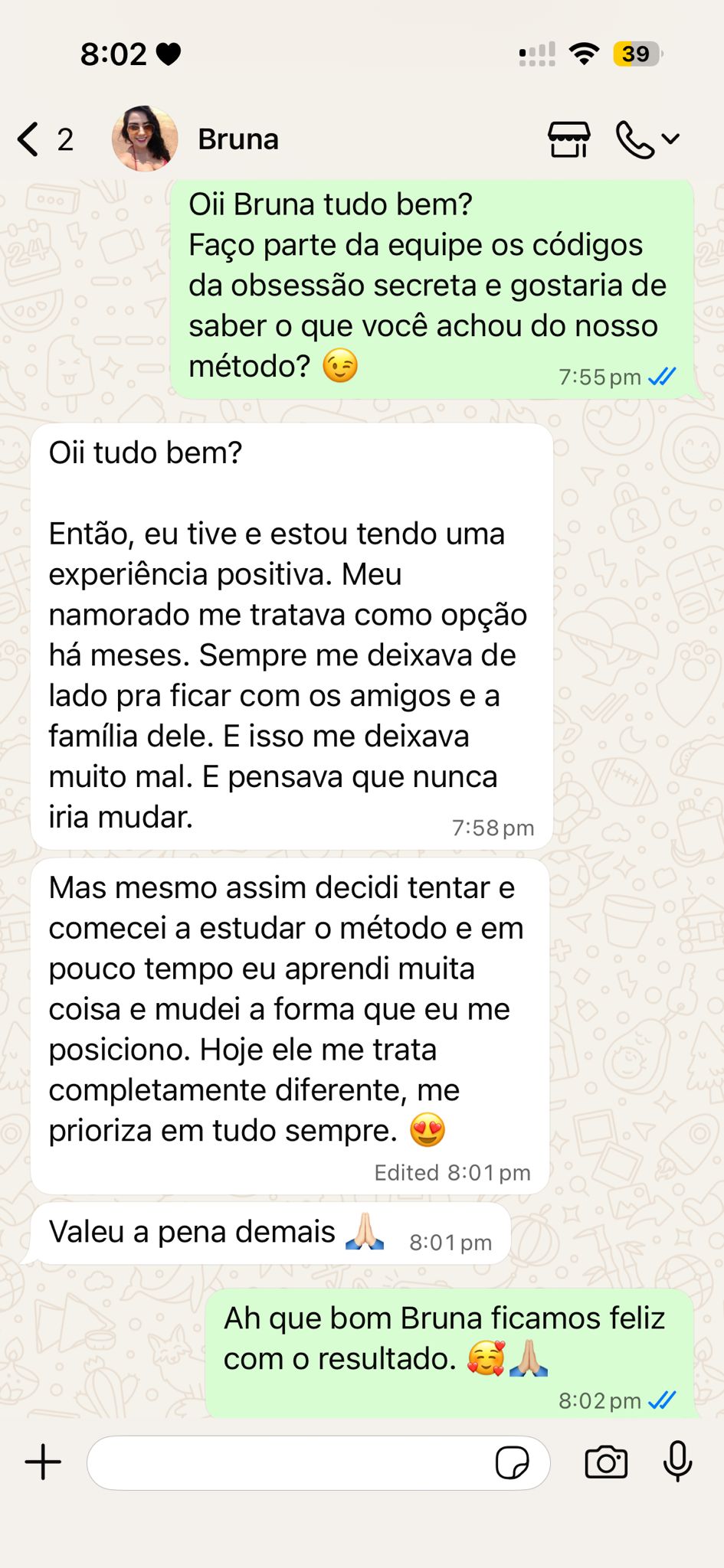This screenshot has height=1568, width=724.
Task: Open the camera to send a photo
Action: 605,1462
